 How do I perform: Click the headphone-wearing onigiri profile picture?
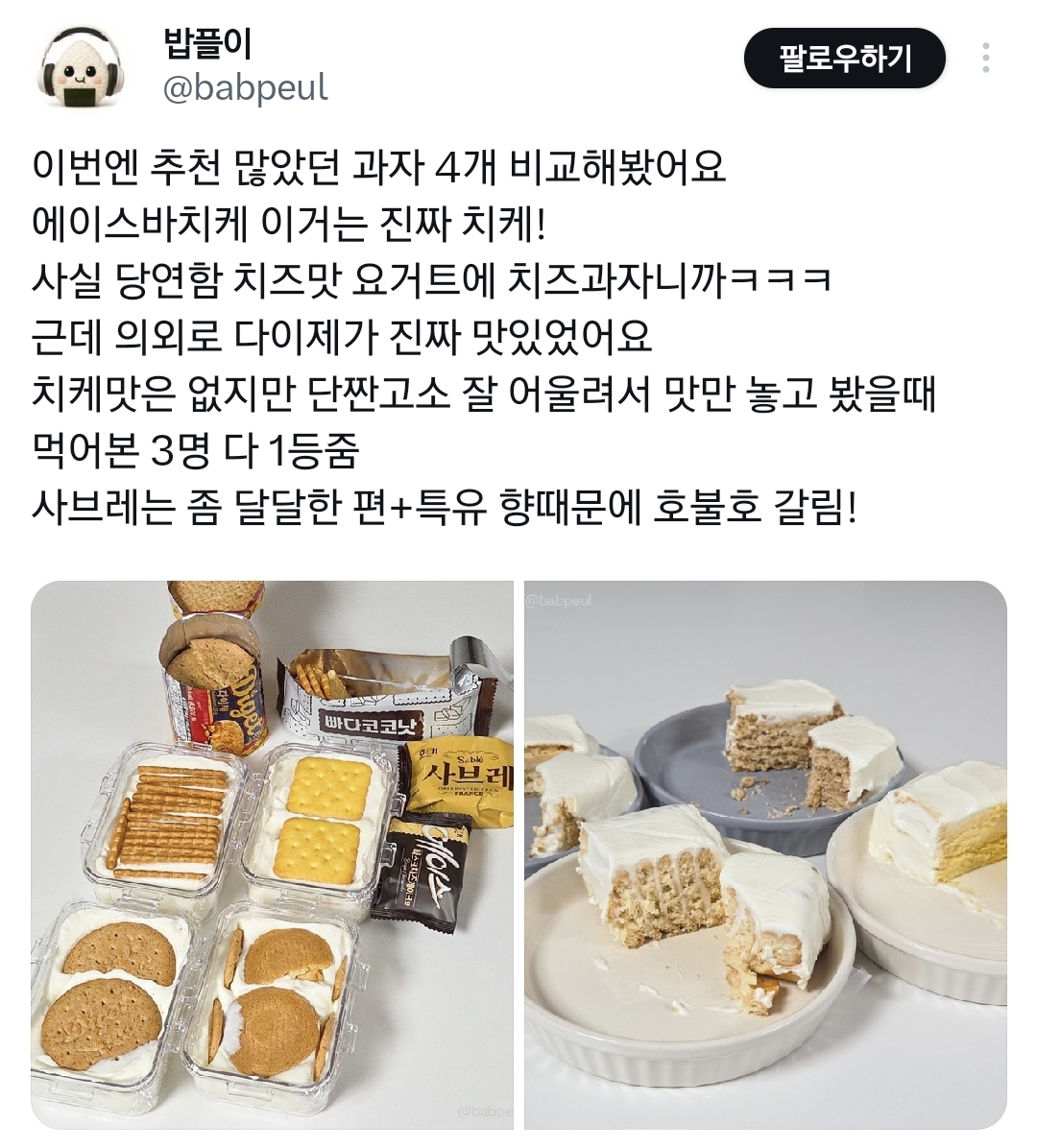82,65
